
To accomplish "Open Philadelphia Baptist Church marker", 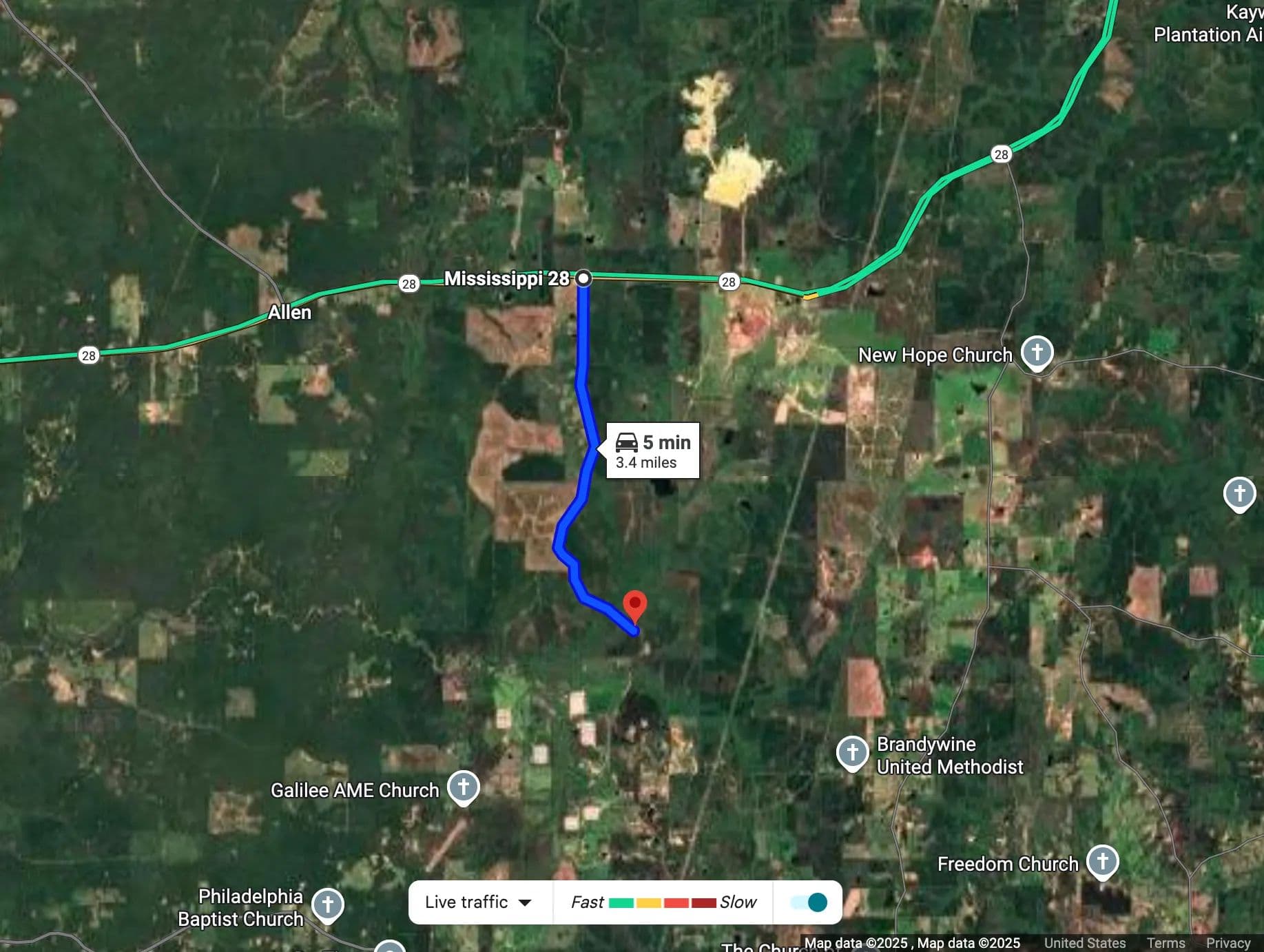I will click(327, 904).
